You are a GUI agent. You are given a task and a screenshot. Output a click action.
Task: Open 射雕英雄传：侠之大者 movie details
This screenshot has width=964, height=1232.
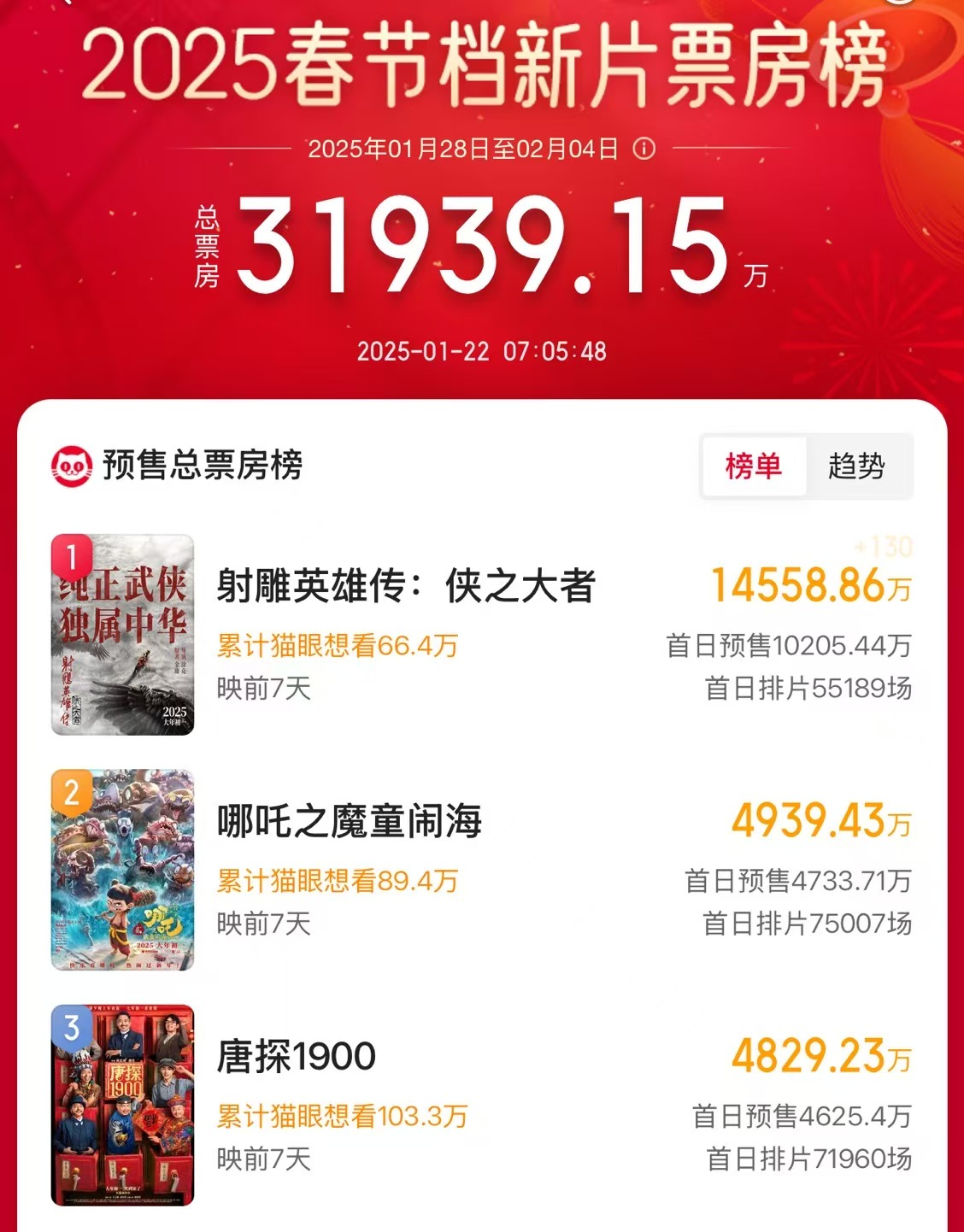pos(406,587)
